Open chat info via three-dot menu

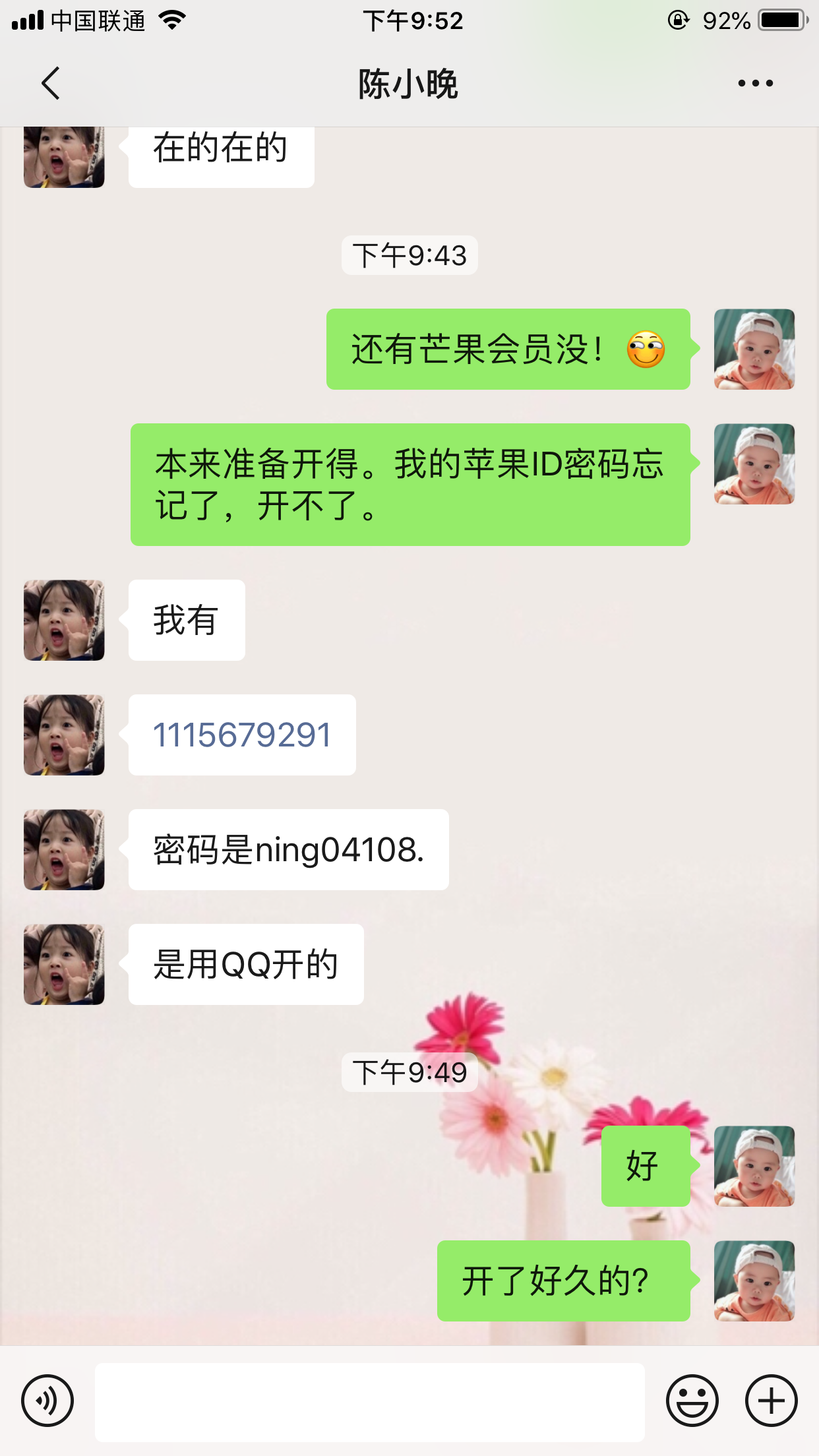coord(755,84)
